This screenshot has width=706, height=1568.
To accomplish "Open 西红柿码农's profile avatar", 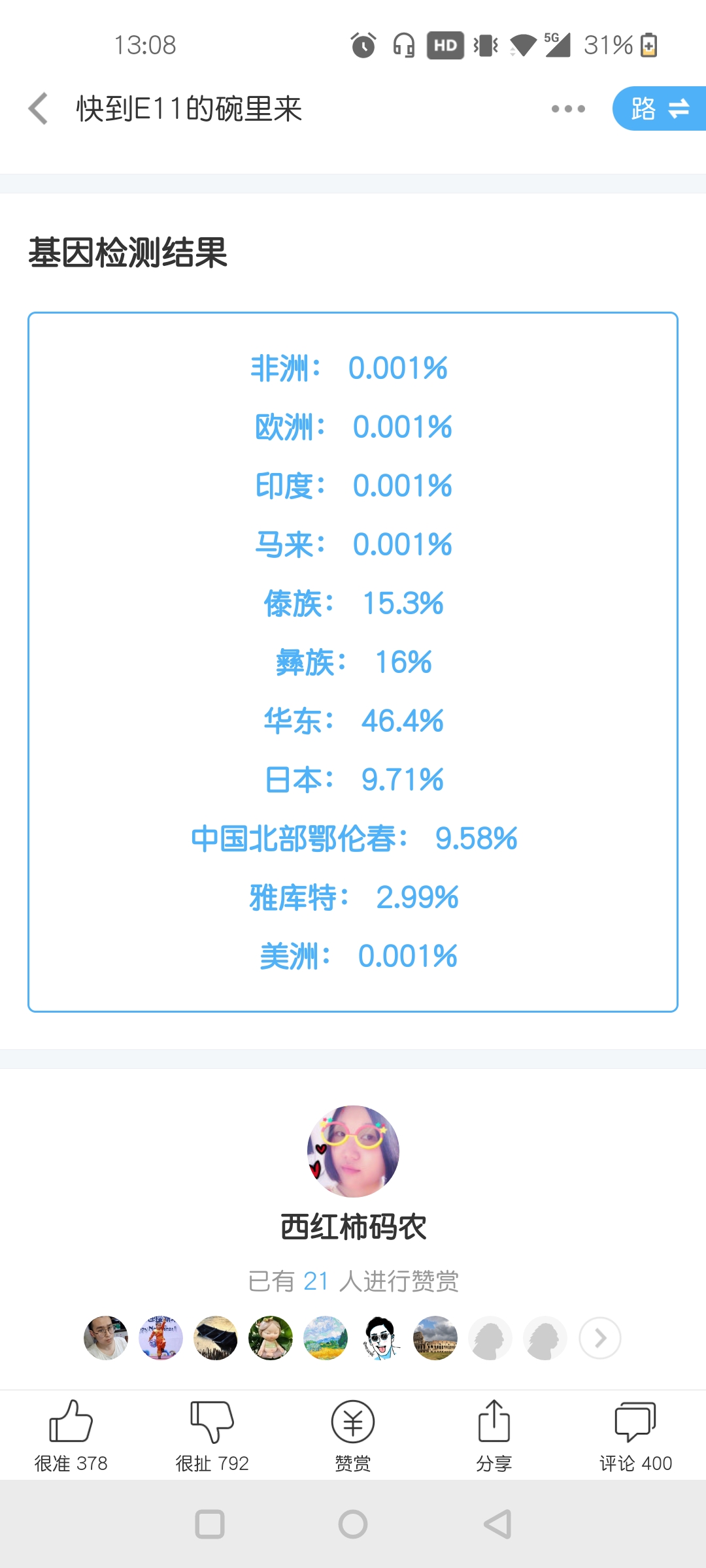I will [x=353, y=1151].
